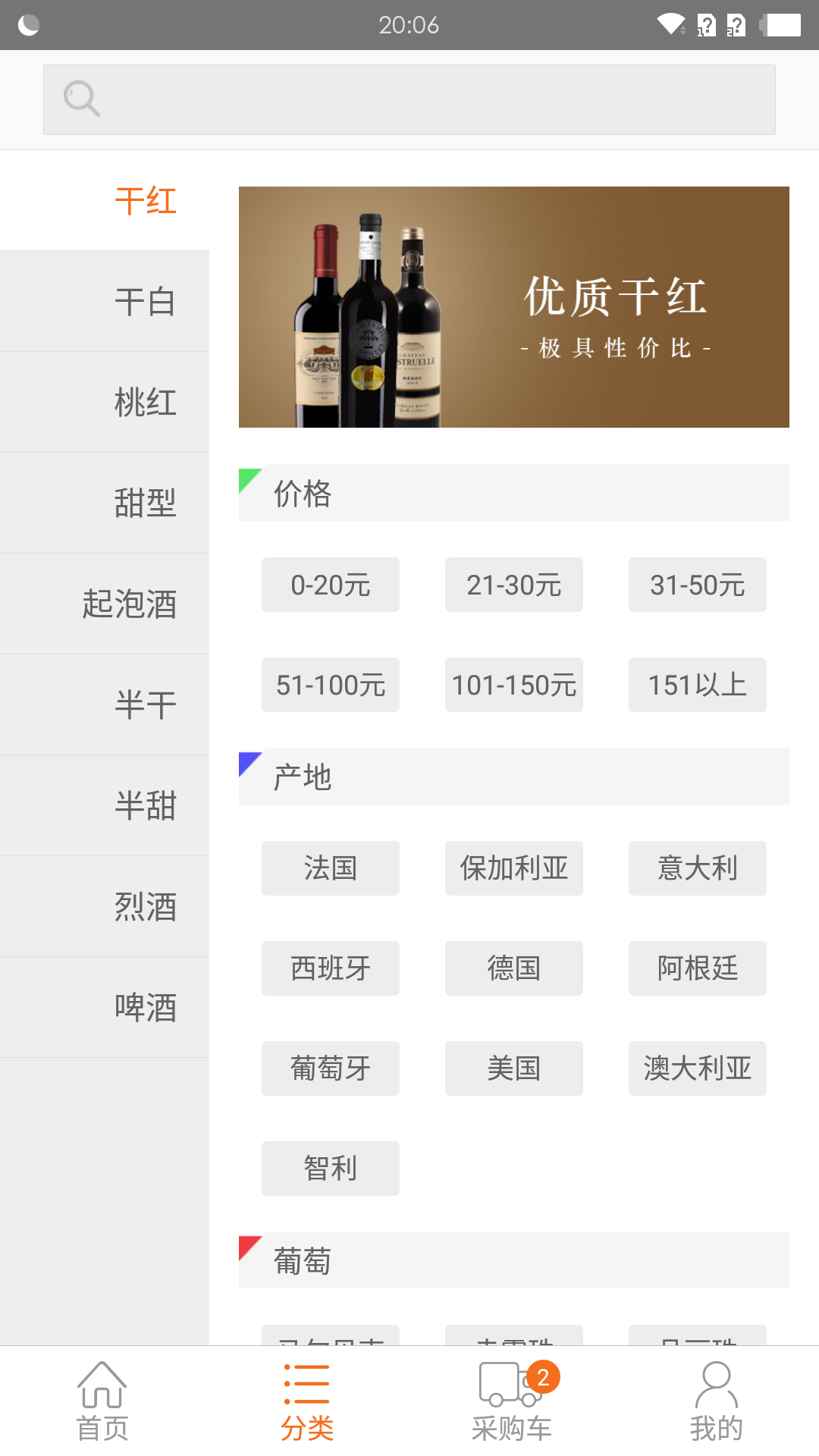Select the 151以上 price option
The height and width of the screenshot is (1456, 819).
(x=697, y=685)
